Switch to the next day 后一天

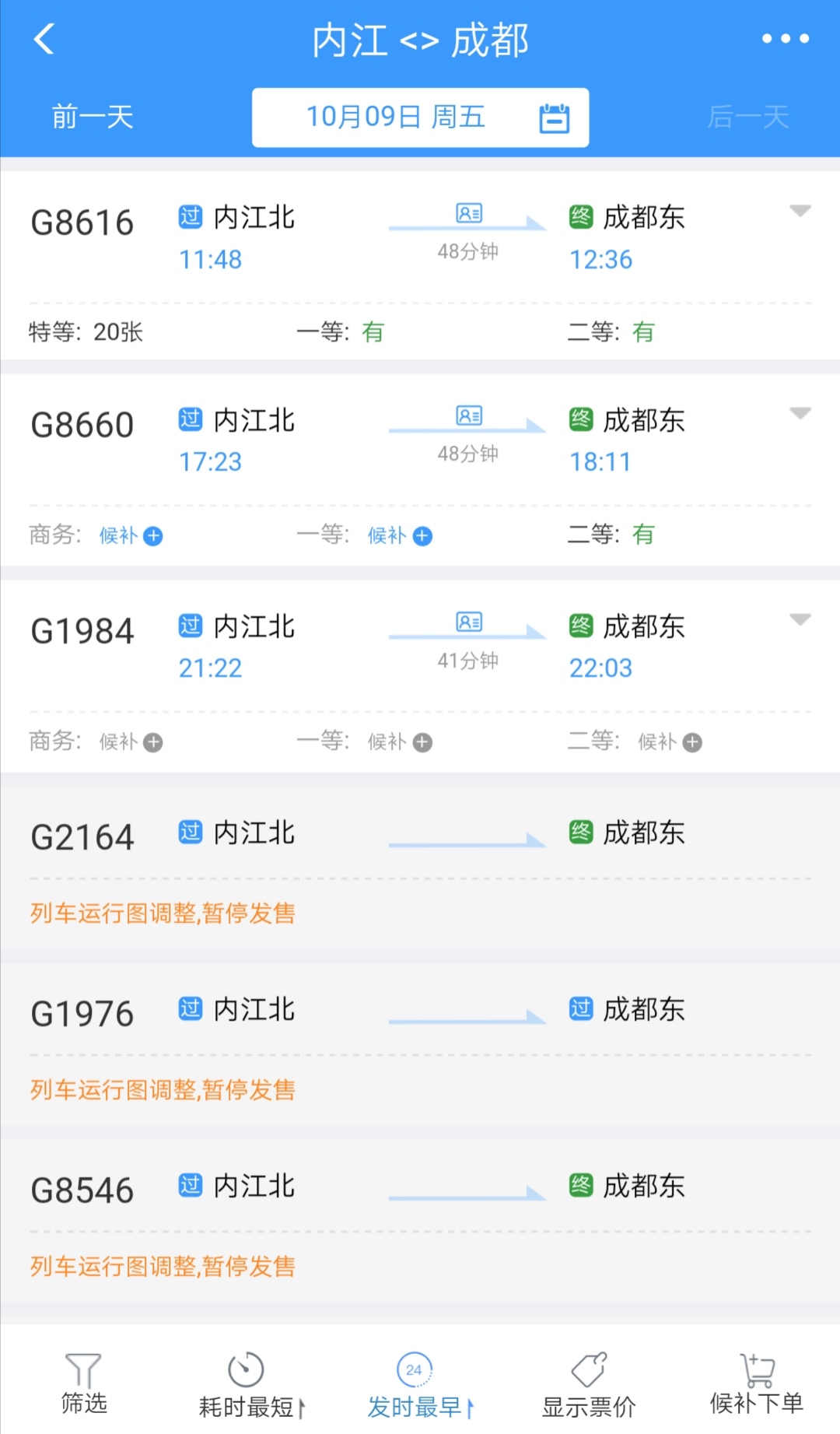748,117
